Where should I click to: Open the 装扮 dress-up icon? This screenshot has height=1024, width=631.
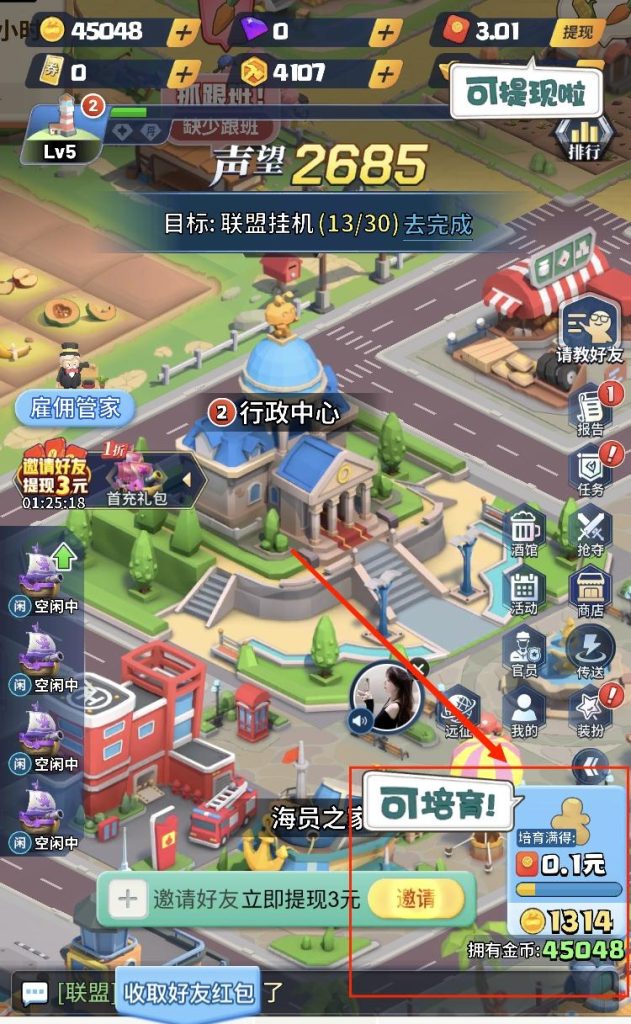[590, 713]
